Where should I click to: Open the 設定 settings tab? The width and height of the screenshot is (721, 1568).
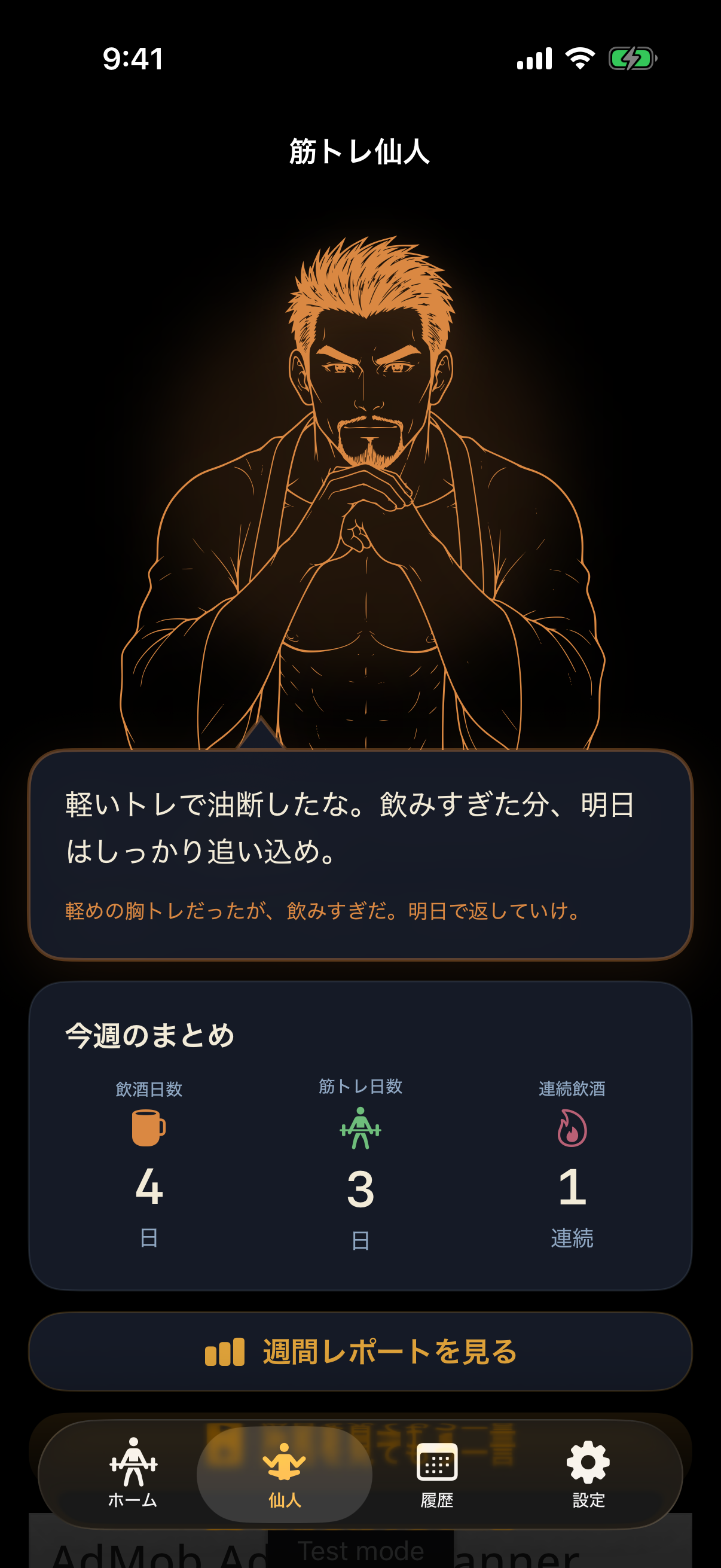tap(588, 1473)
